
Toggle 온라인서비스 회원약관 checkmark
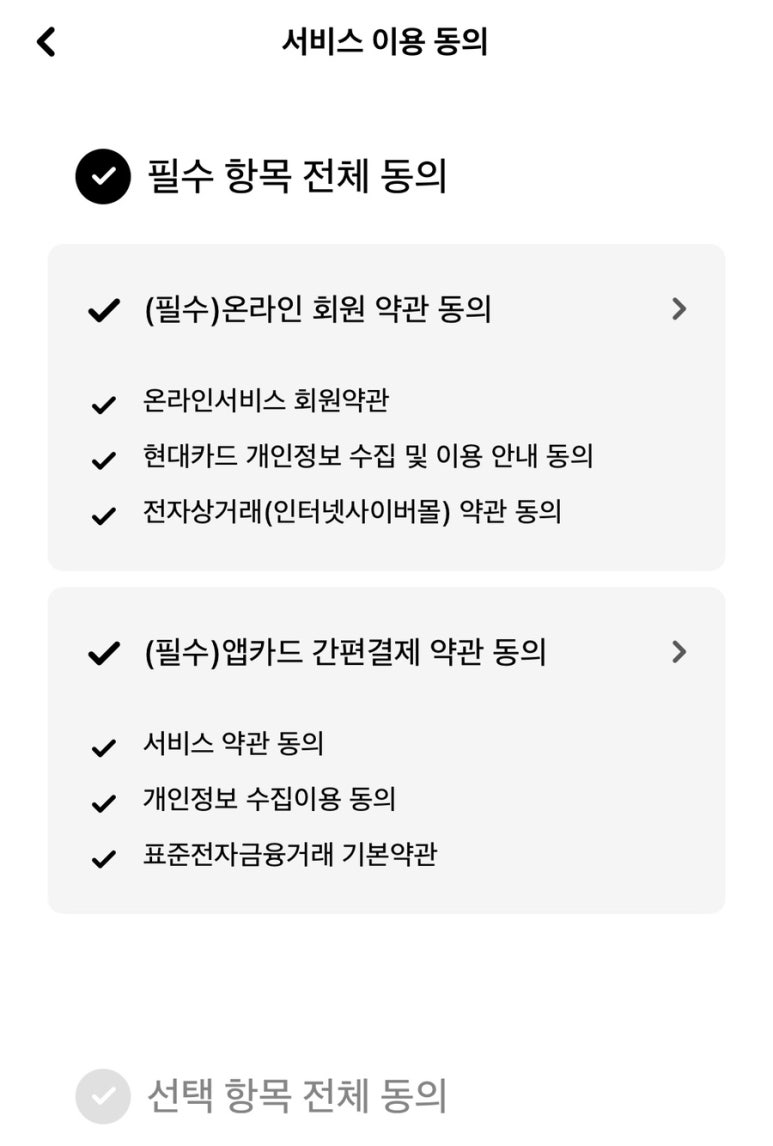pyautogui.click(x=103, y=404)
